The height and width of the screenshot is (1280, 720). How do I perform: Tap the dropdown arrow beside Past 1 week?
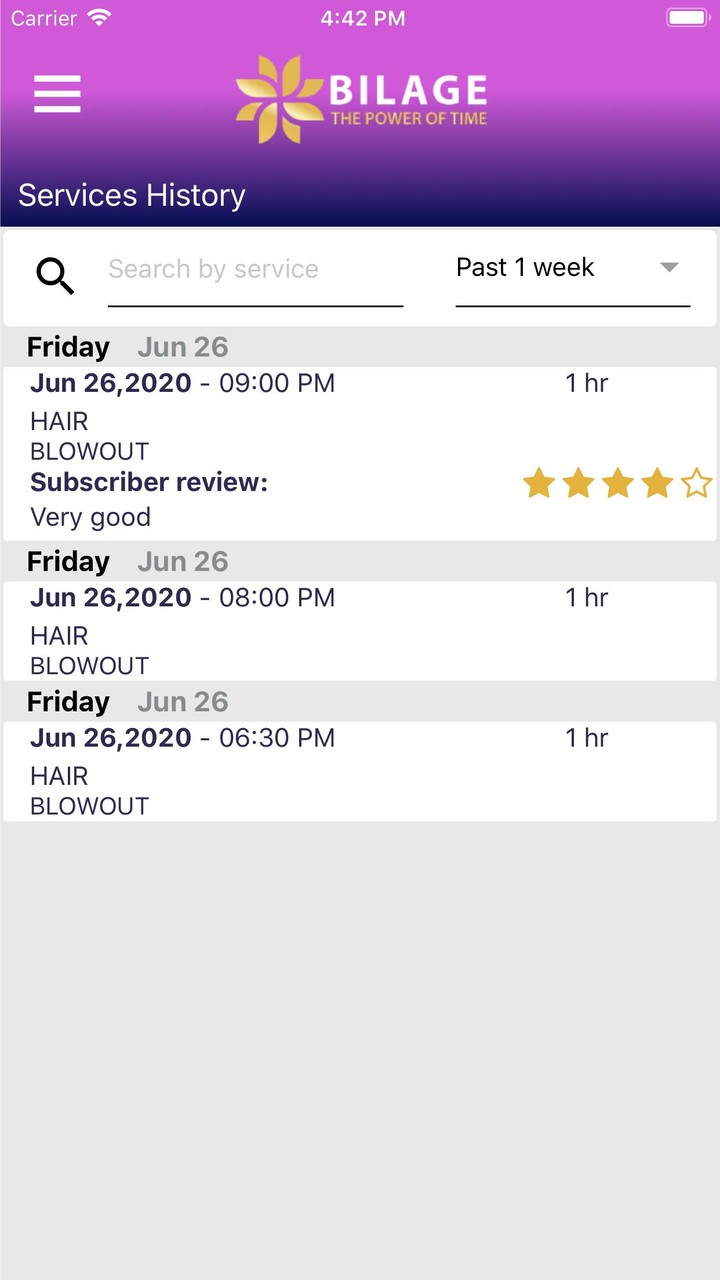tap(667, 267)
